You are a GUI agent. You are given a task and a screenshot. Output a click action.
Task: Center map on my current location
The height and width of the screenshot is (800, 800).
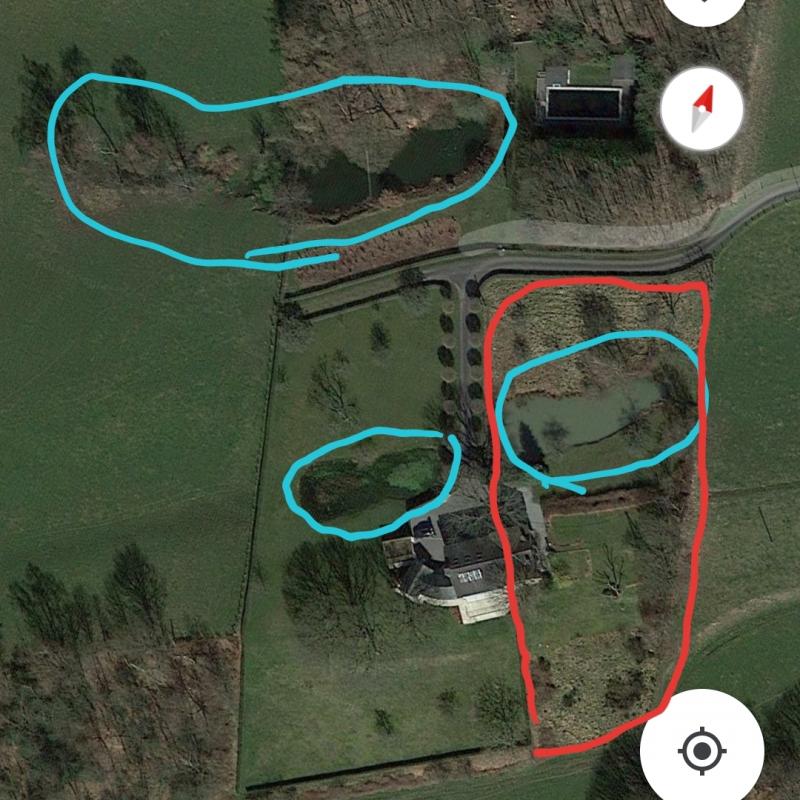pos(702,749)
